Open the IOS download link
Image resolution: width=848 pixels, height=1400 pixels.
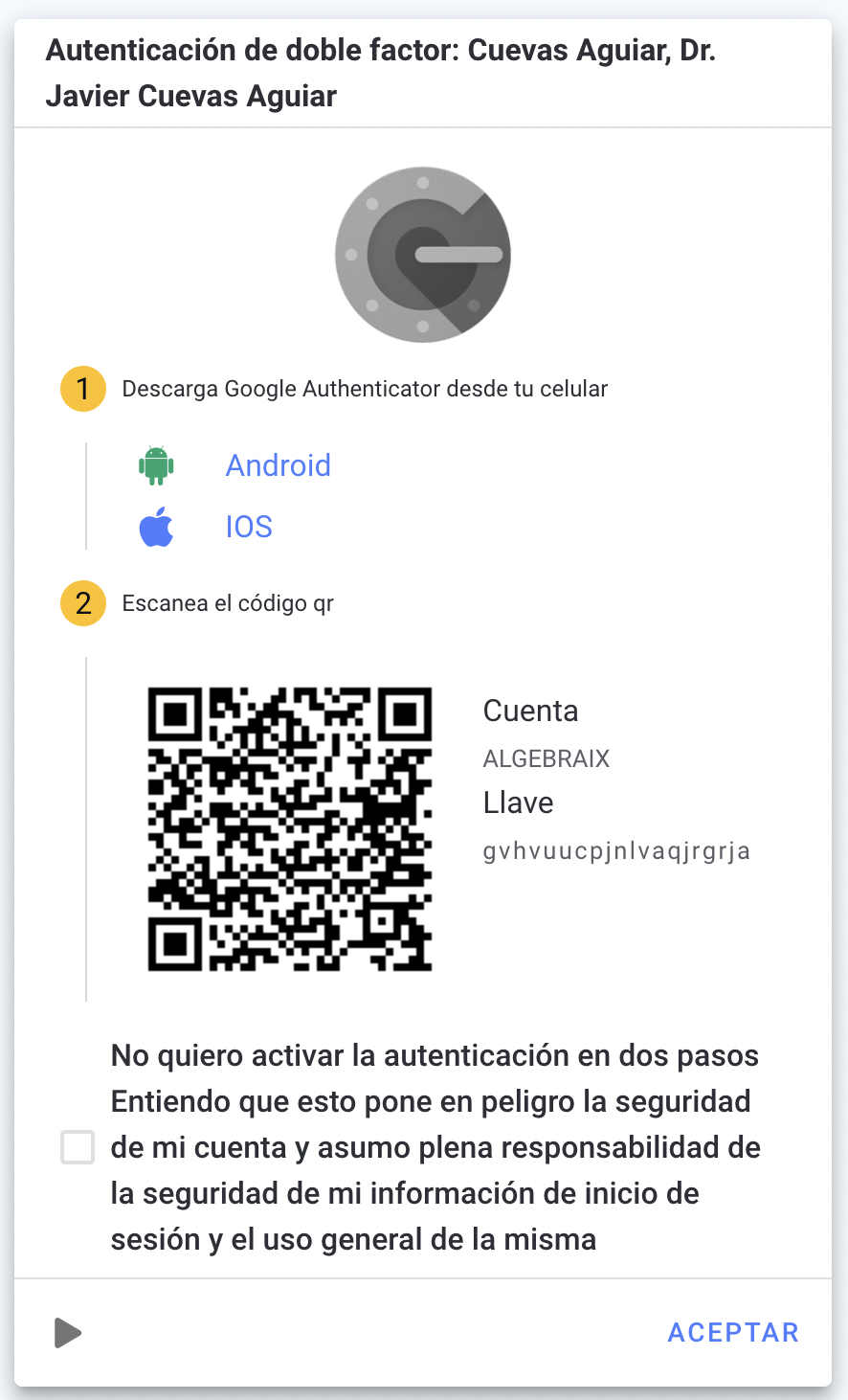[x=249, y=527]
